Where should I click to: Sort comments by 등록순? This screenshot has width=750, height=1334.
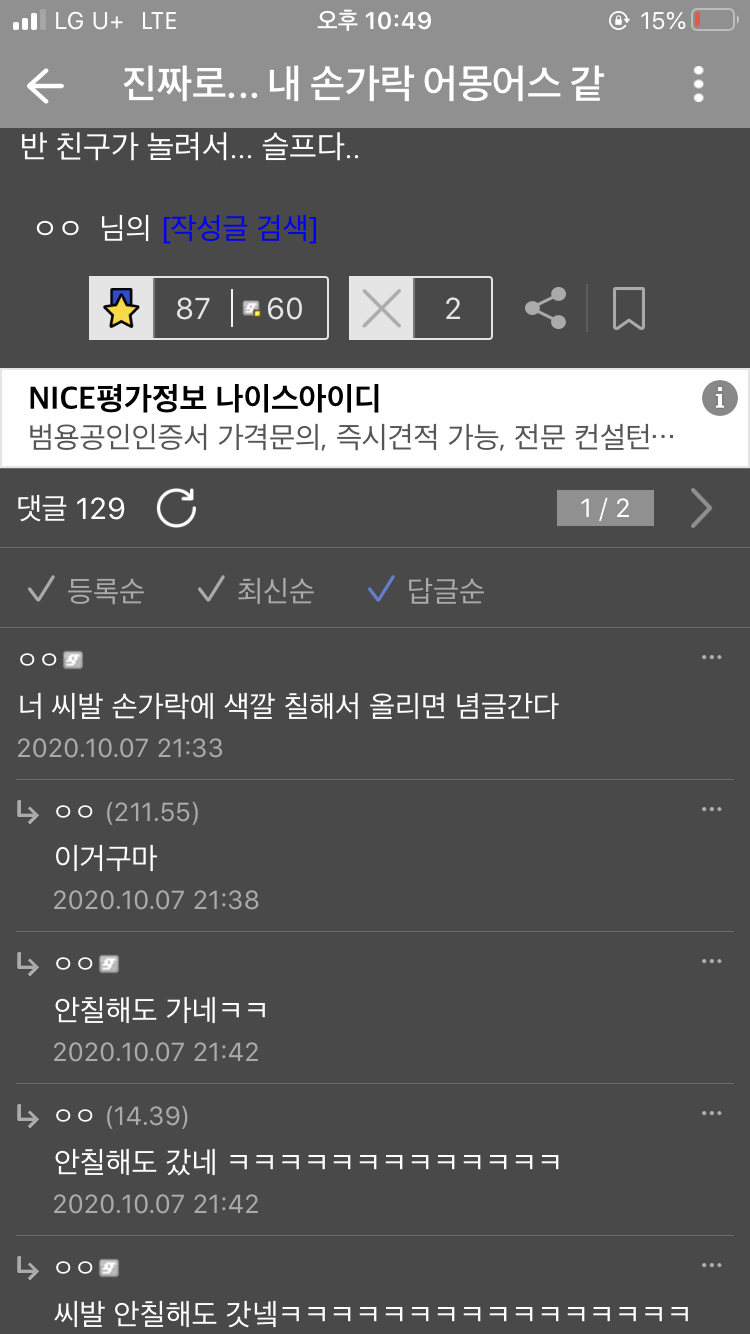pyautogui.click(x=86, y=591)
